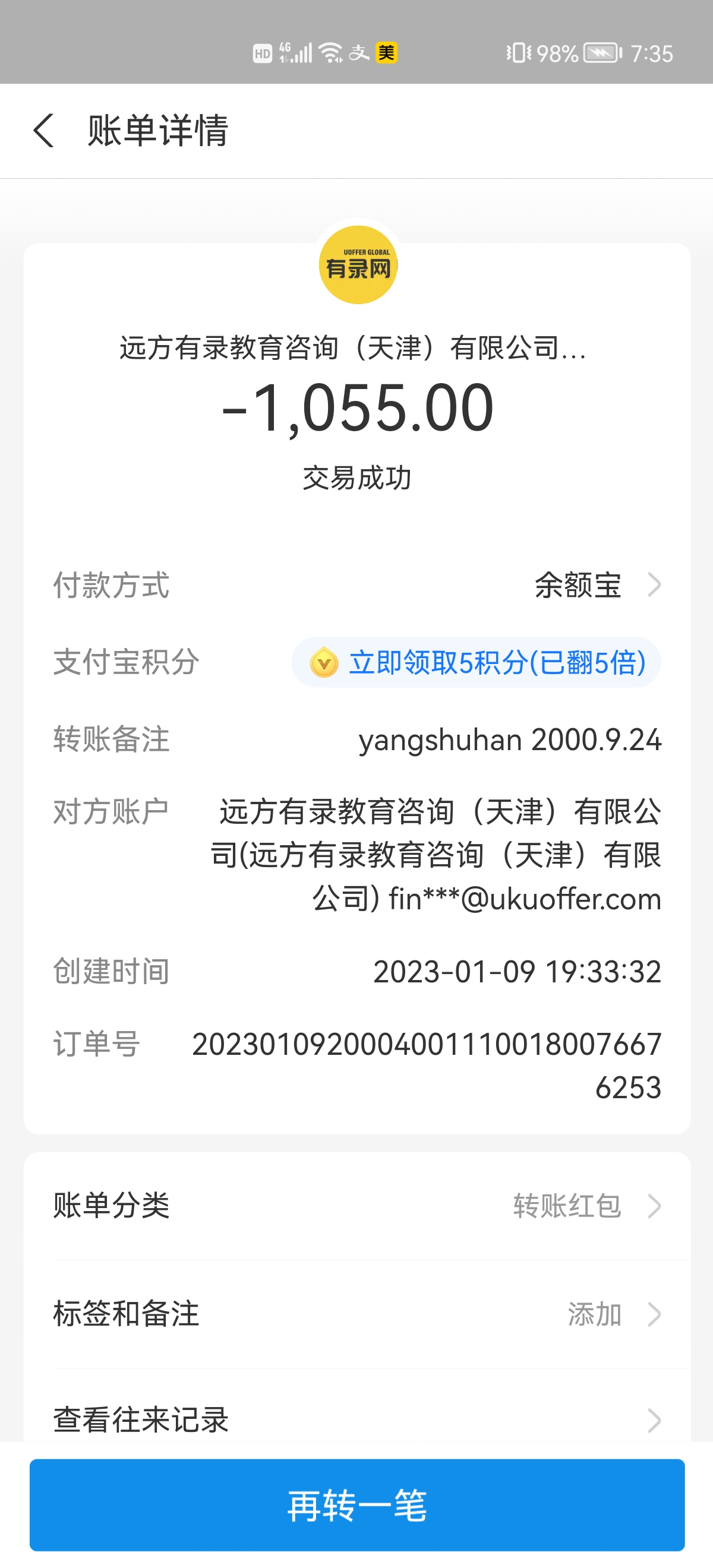Go back from the 账单详情 page
This screenshot has width=713, height=1568.
point(44,130)
